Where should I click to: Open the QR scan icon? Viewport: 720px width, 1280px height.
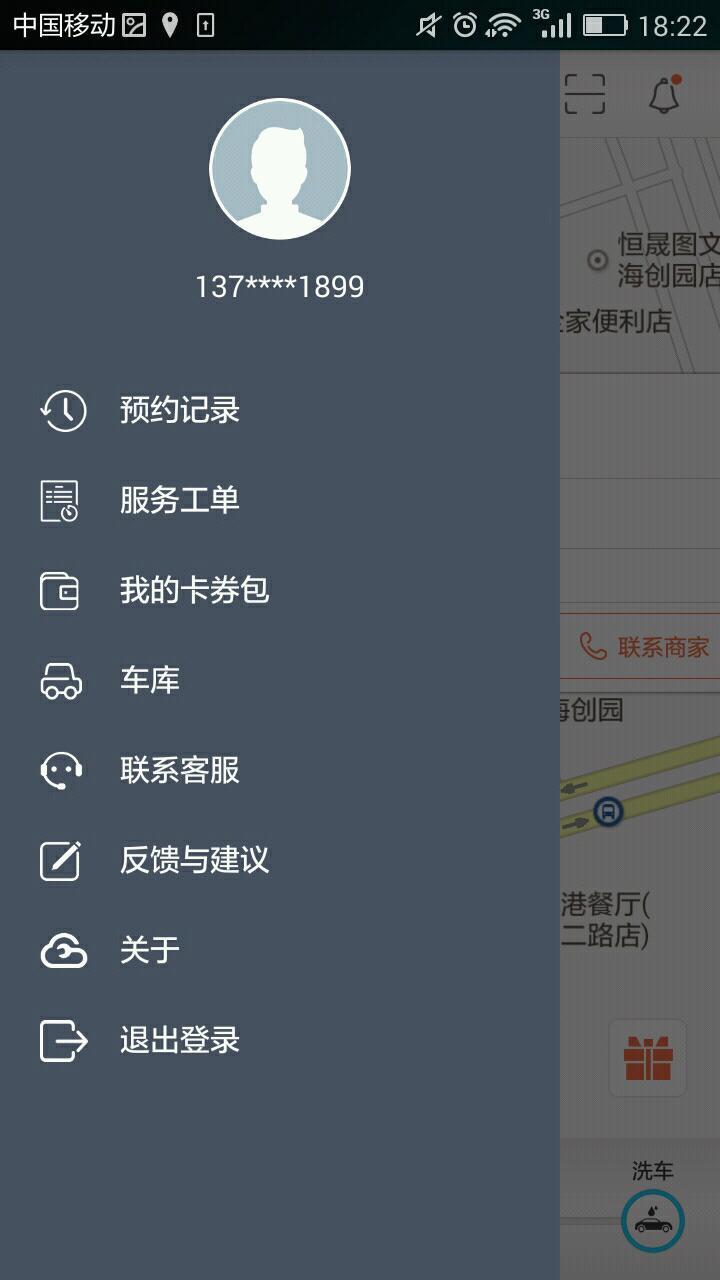click(585, 94)
